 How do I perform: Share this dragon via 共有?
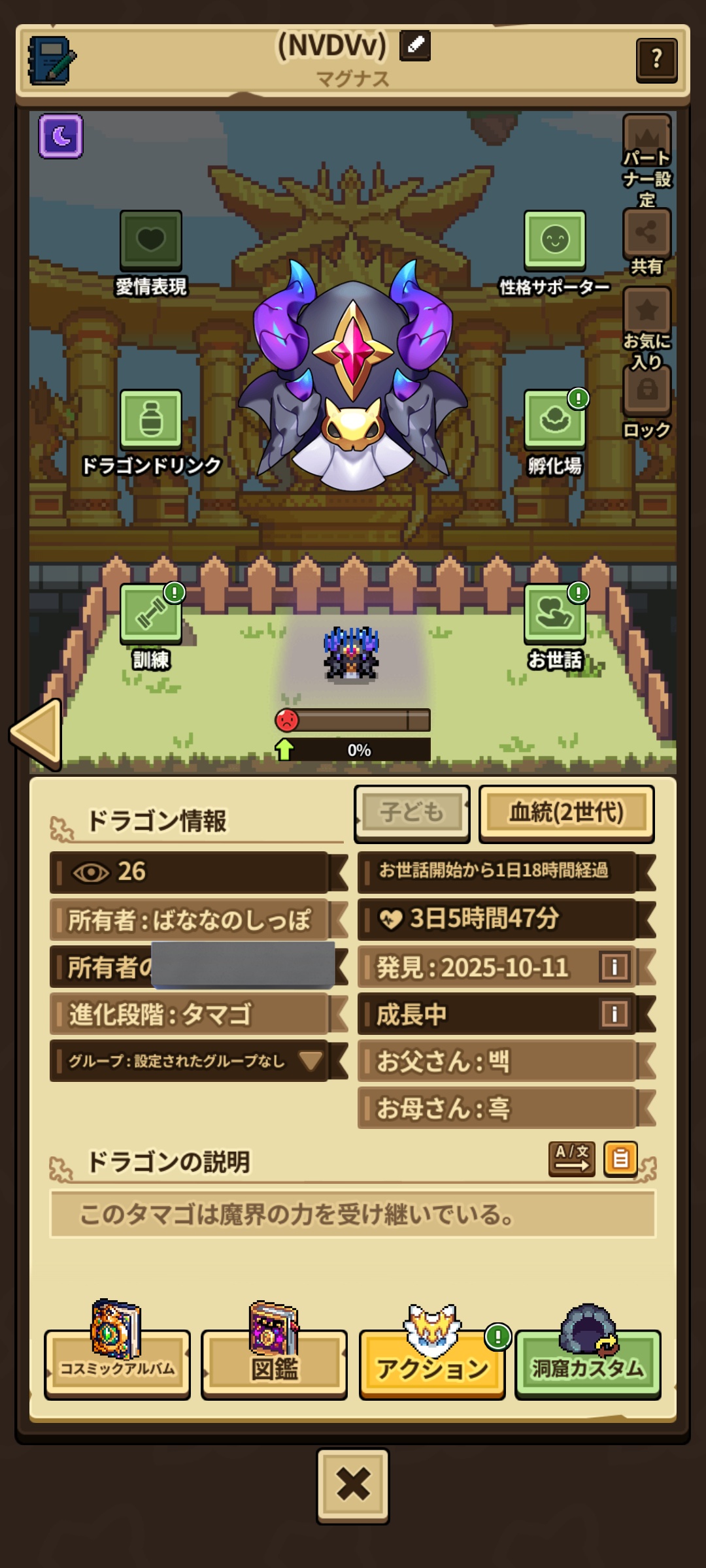click(647, 234)
